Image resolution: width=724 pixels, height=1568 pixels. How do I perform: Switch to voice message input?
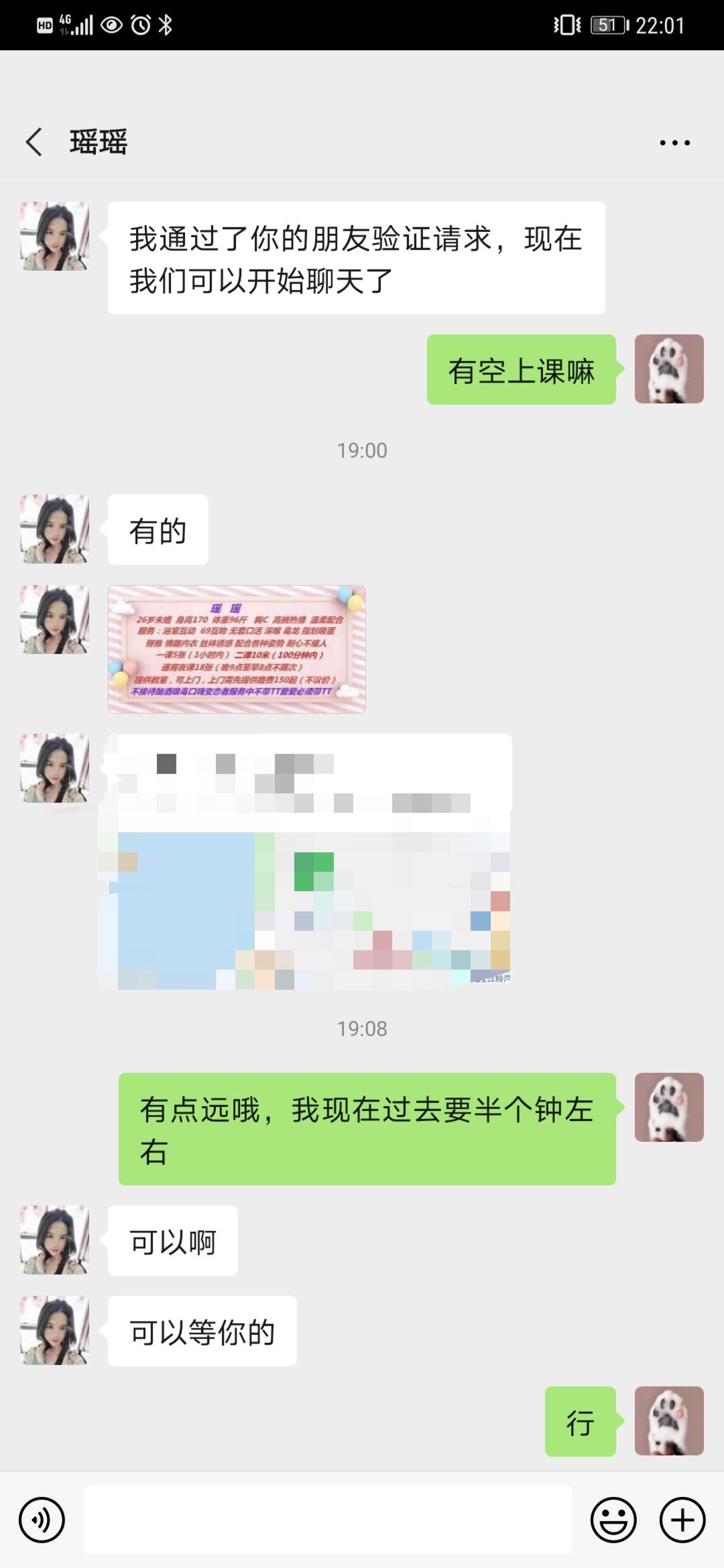[42, 1520]
